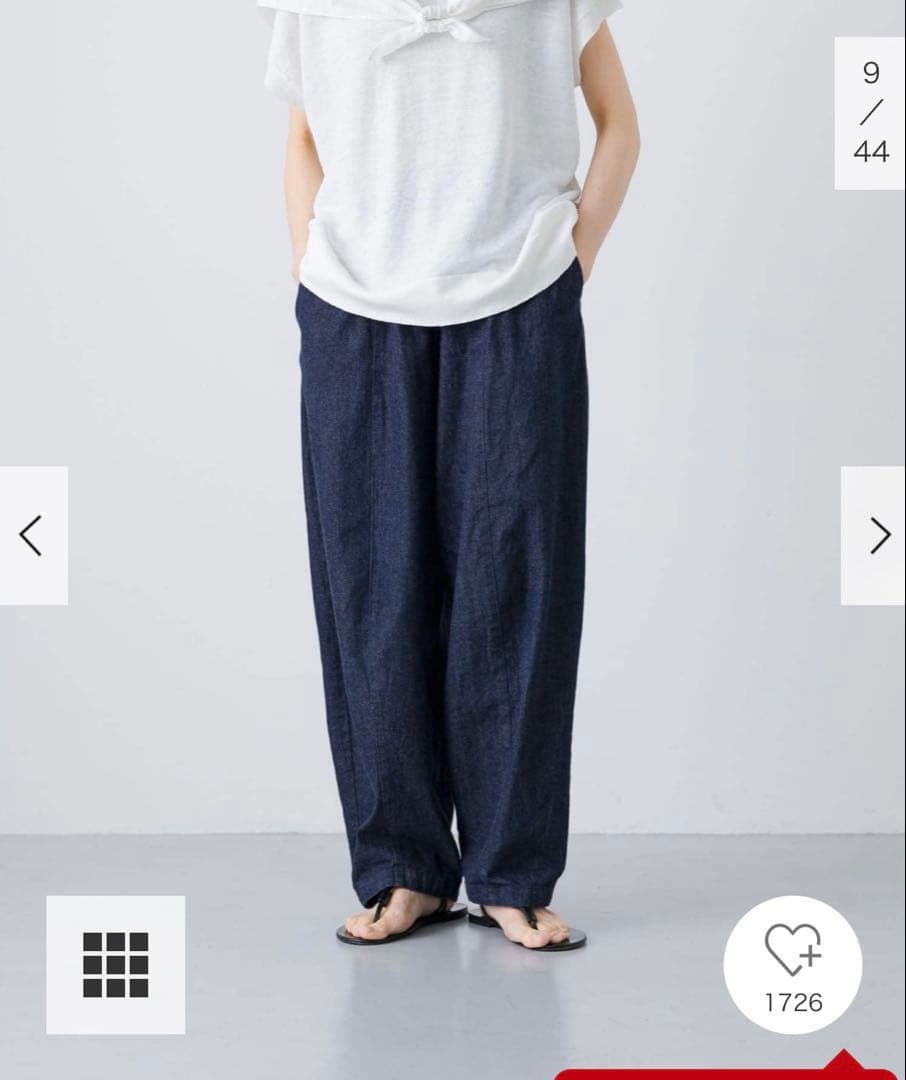Show the previous product photo
Image resolution: width=906 pixels, height=1080 pixels.
point(32,536)
